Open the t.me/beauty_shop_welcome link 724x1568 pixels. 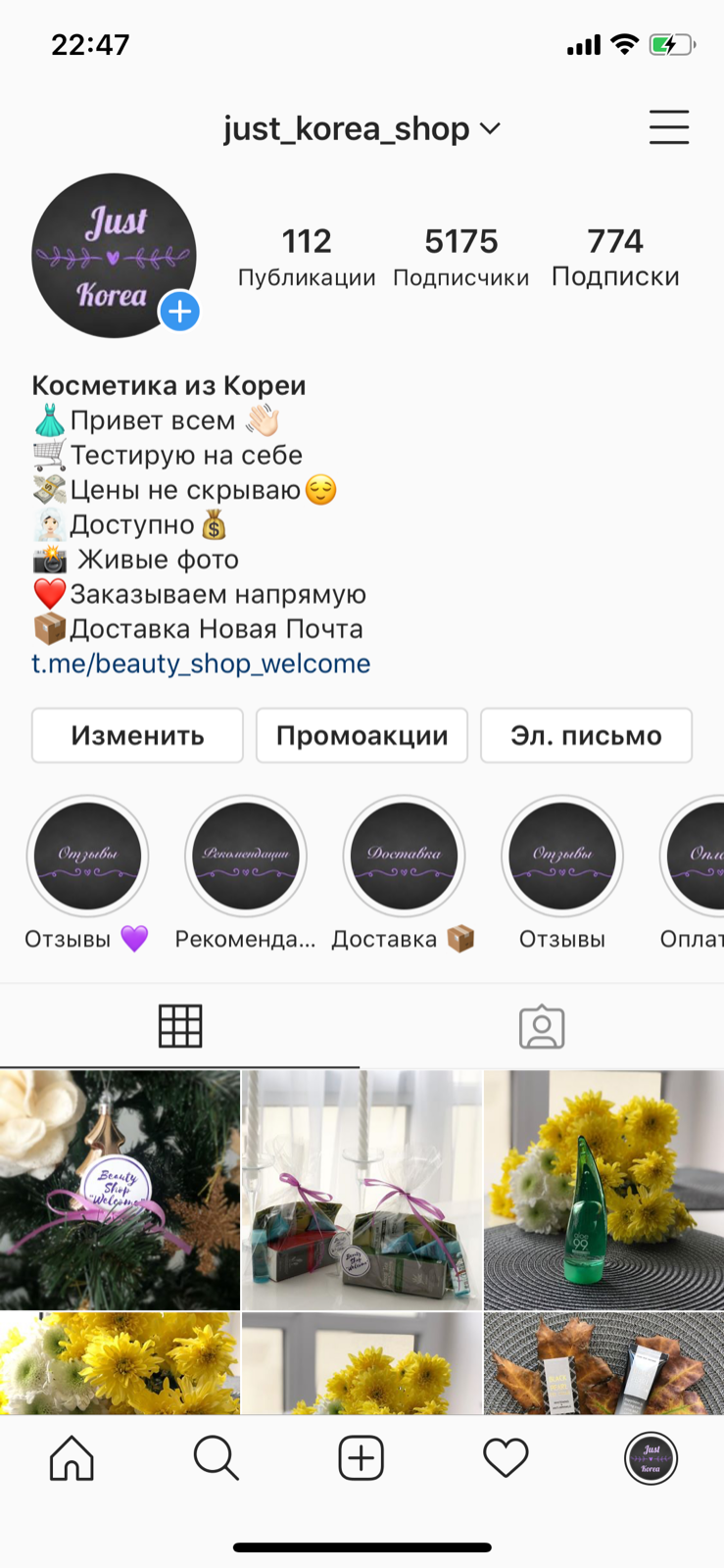201,663
